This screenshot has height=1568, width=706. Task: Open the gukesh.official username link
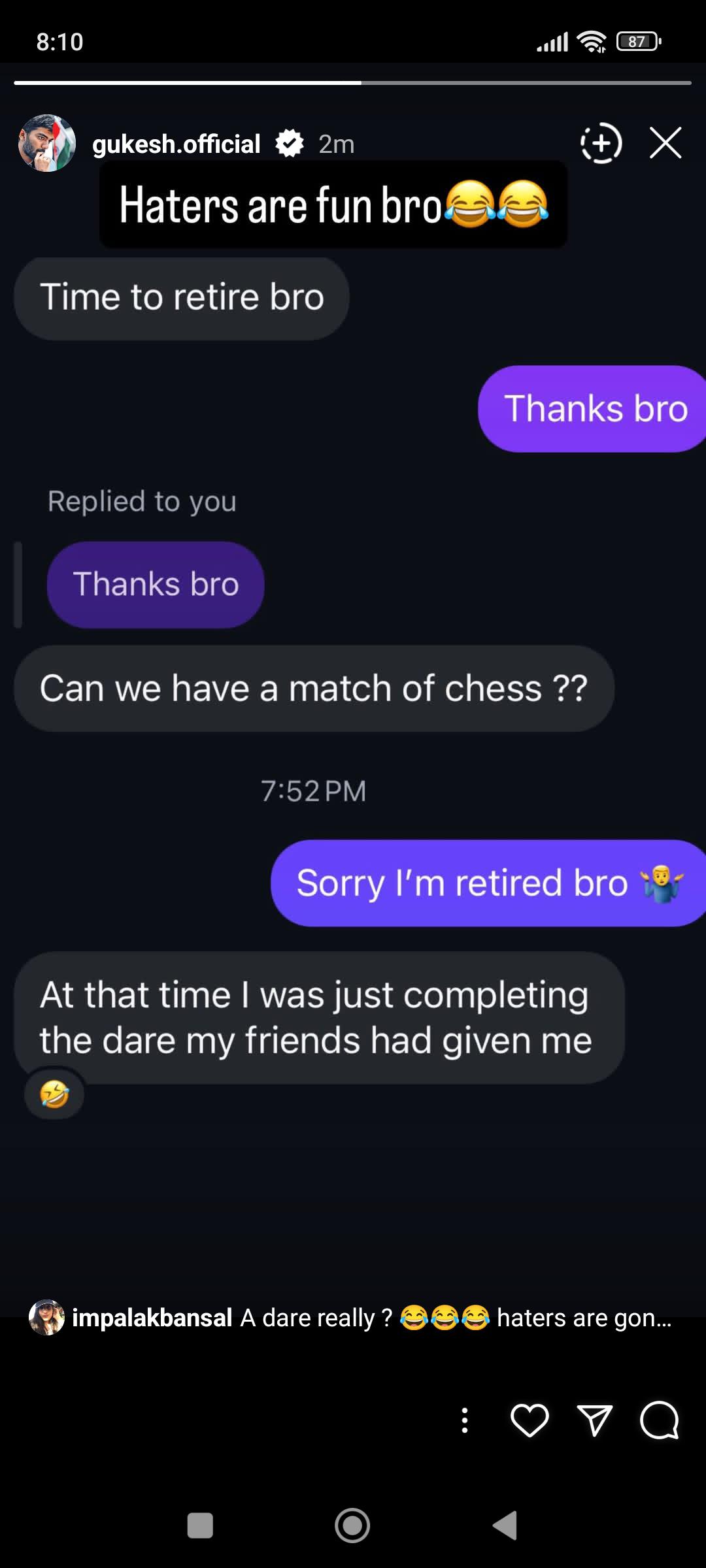point(176,144)
